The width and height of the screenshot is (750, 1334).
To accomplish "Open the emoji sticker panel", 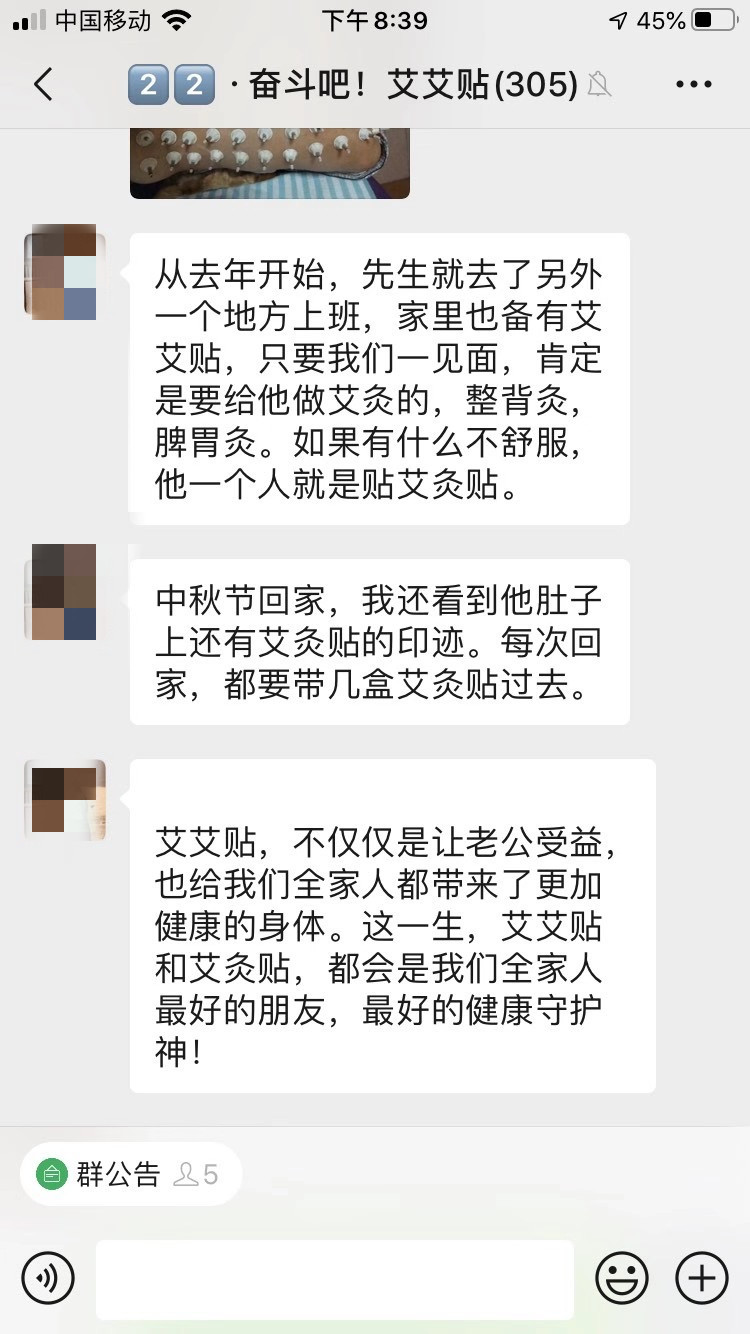I will [x=622, y=1278].
